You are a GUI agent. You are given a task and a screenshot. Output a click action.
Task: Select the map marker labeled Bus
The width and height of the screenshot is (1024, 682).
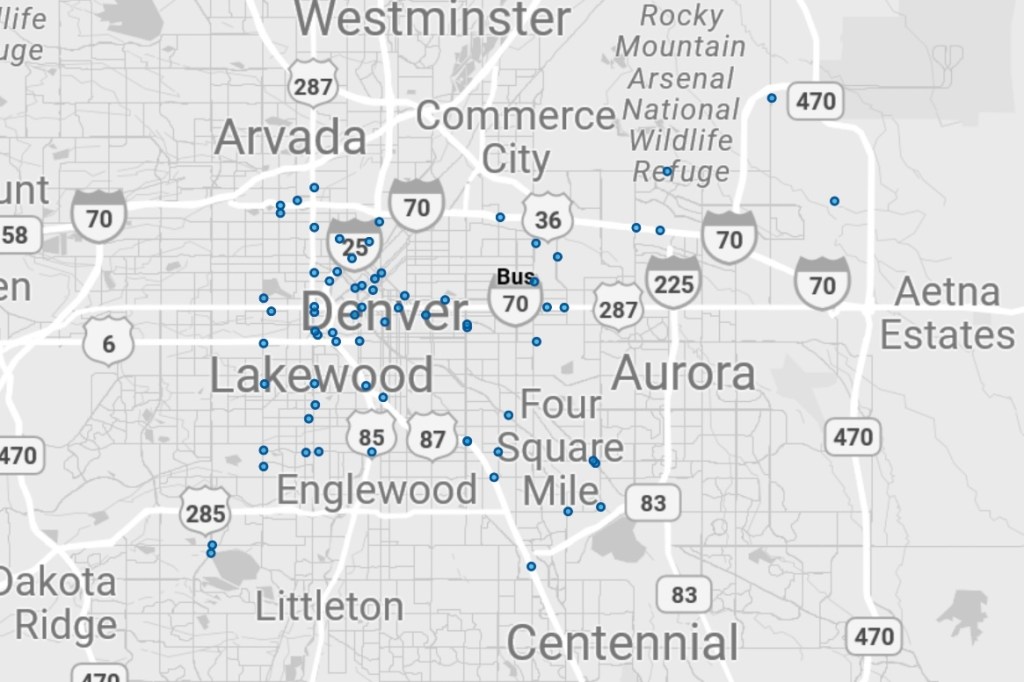point(534,282)
